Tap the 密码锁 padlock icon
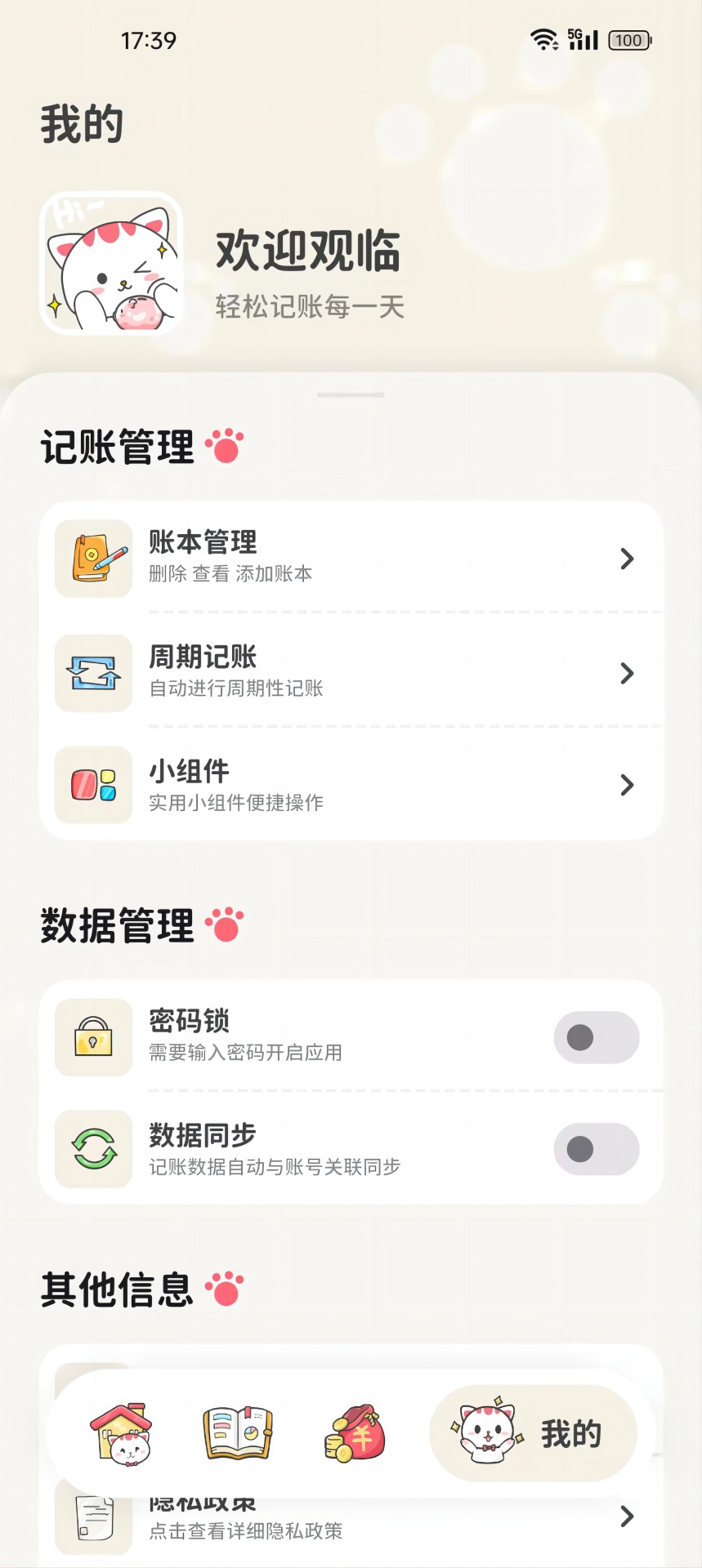702x1568 pixels. [93, 1038]
